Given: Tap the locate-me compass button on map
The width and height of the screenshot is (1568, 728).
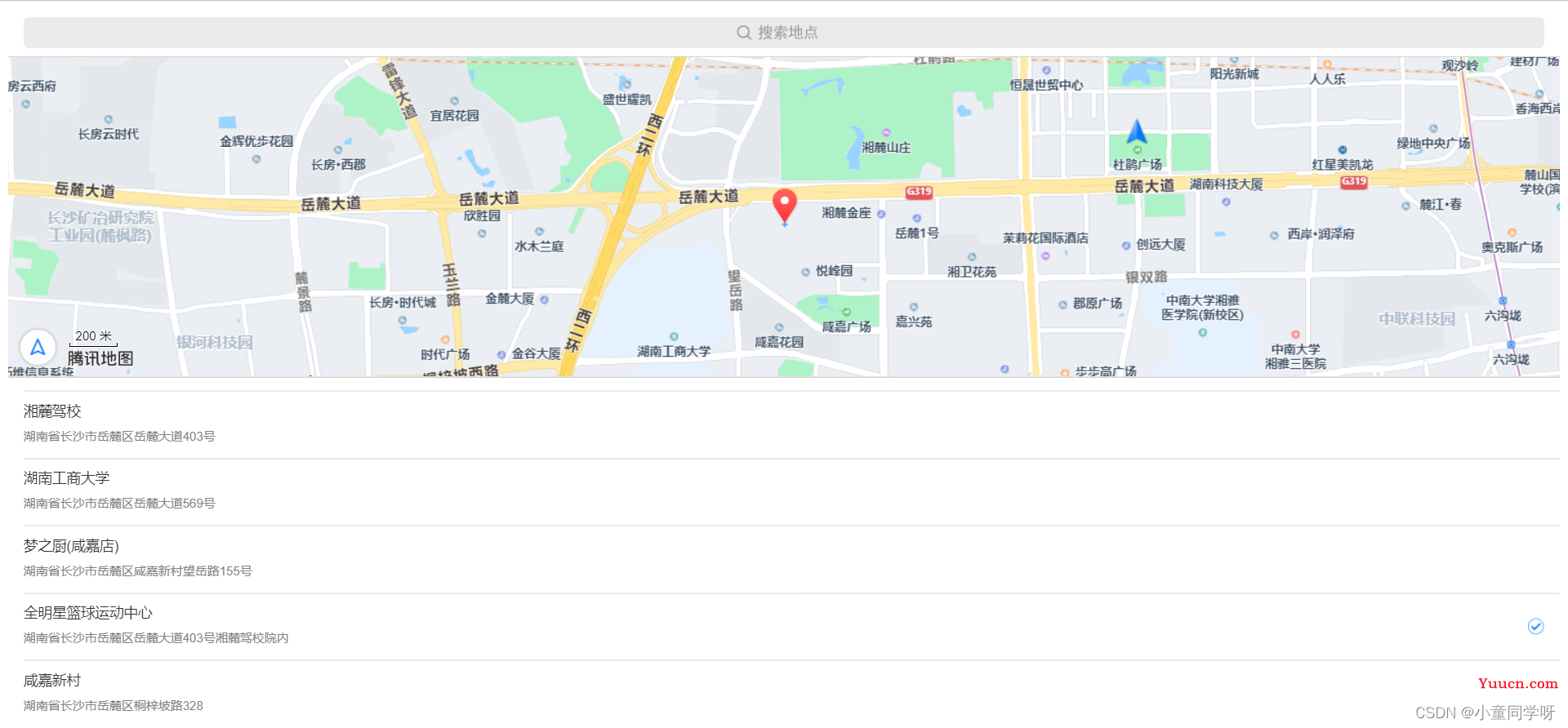Looking at the screenshot, I should click(x=38, y=348).
